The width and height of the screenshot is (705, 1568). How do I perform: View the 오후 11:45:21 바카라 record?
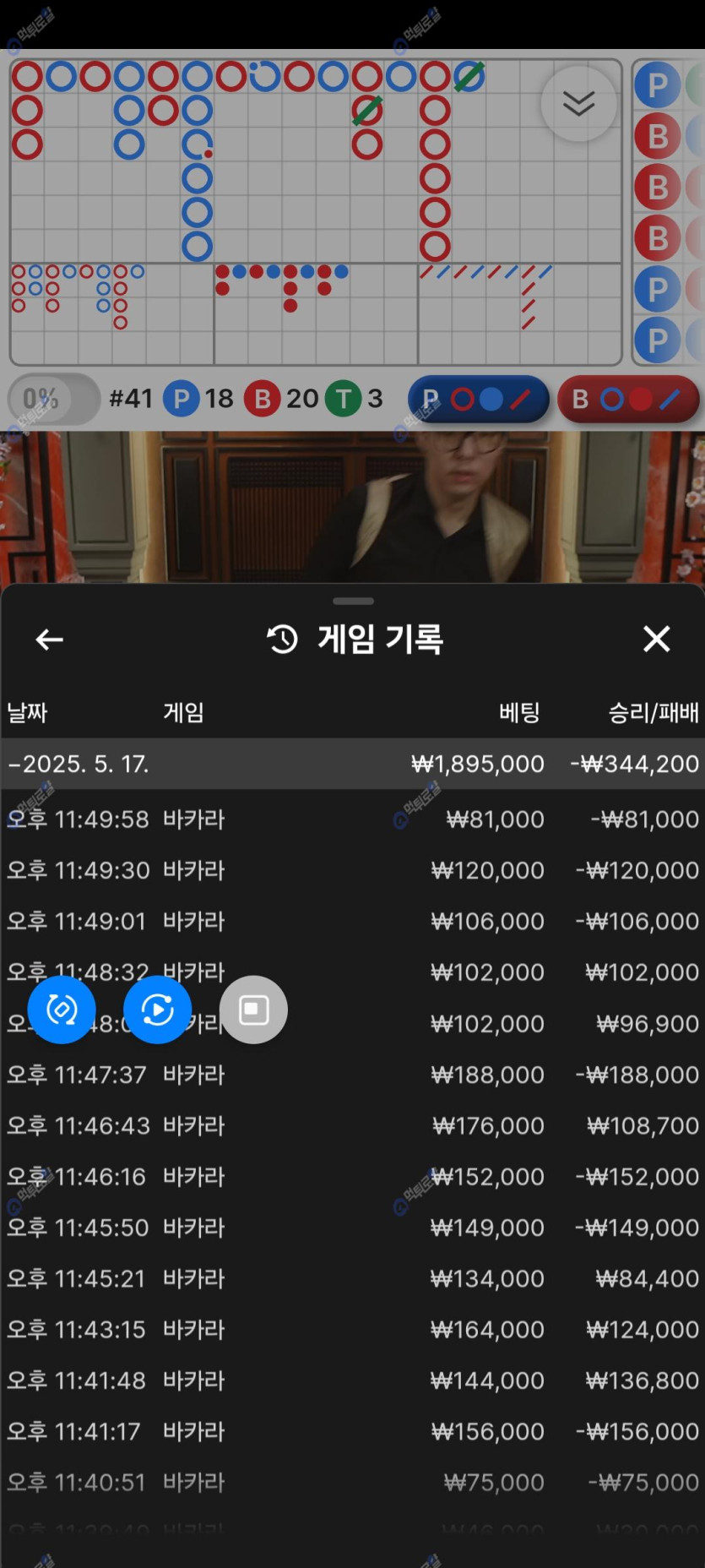coord(352,1278)
